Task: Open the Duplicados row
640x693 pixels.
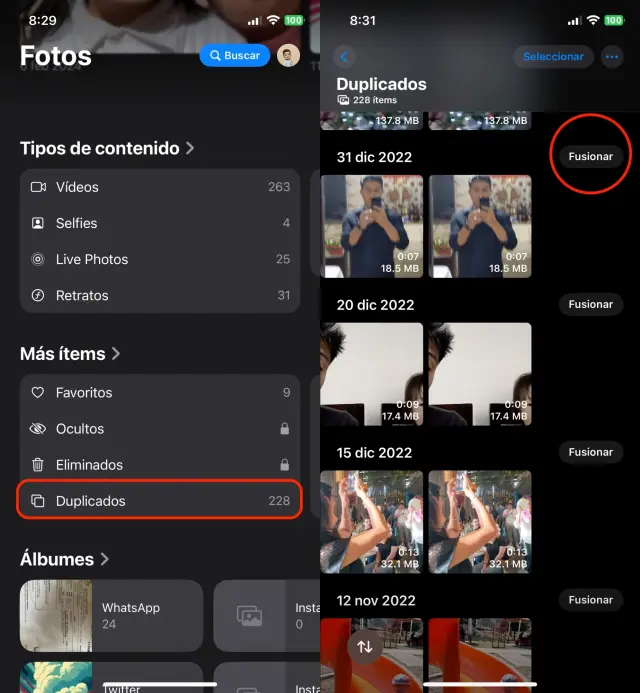Action: (x=160, y=501)
